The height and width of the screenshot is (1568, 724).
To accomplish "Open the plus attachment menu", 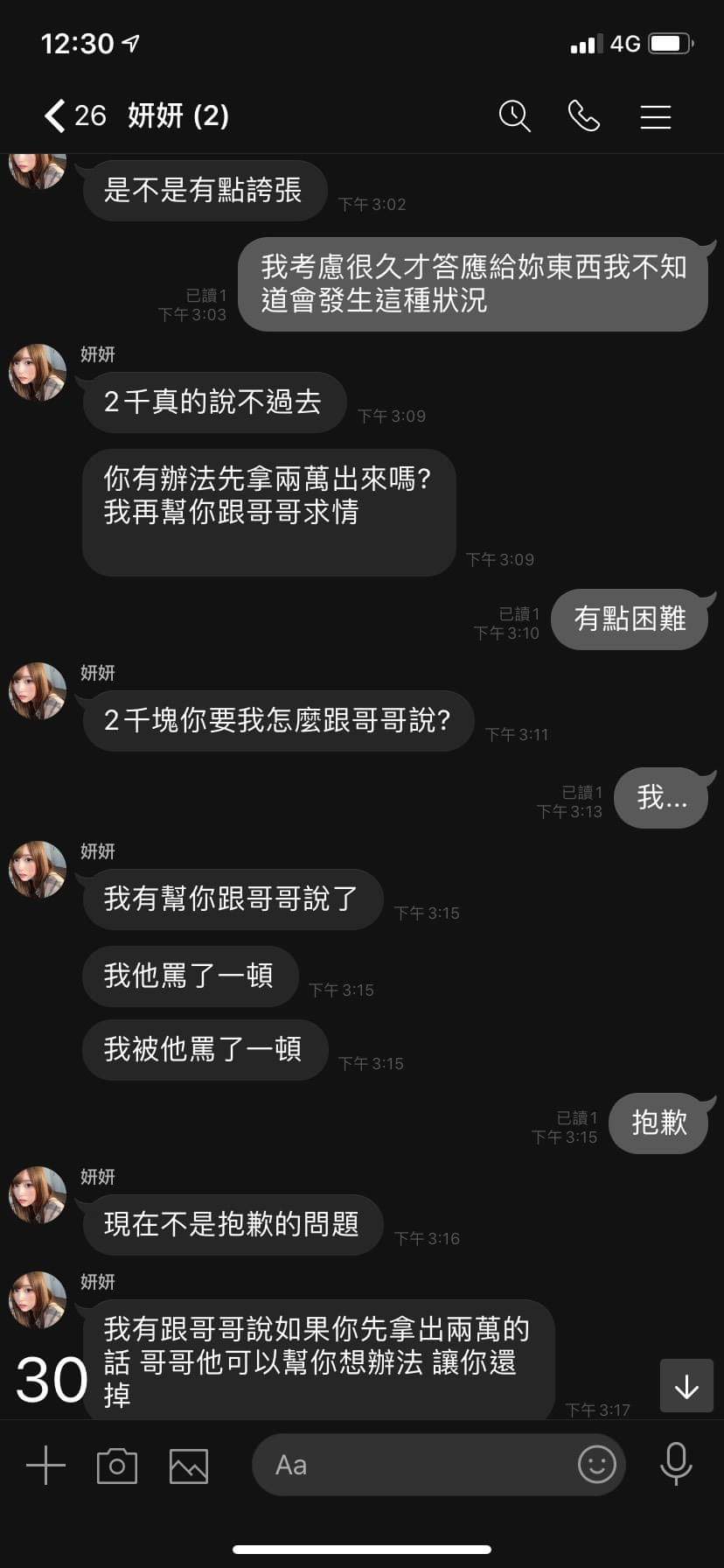I will pyautogui.click(x=45, y=1465).
